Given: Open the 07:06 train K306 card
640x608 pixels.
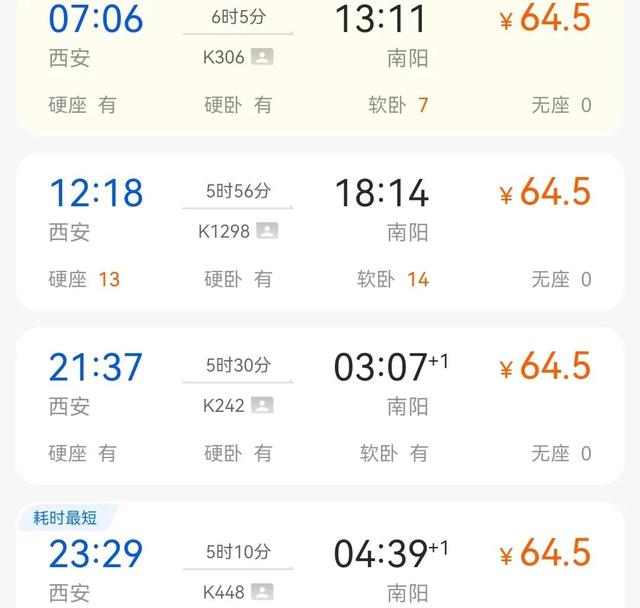Looking at the screenshot, I should click(x=320, y=62).
